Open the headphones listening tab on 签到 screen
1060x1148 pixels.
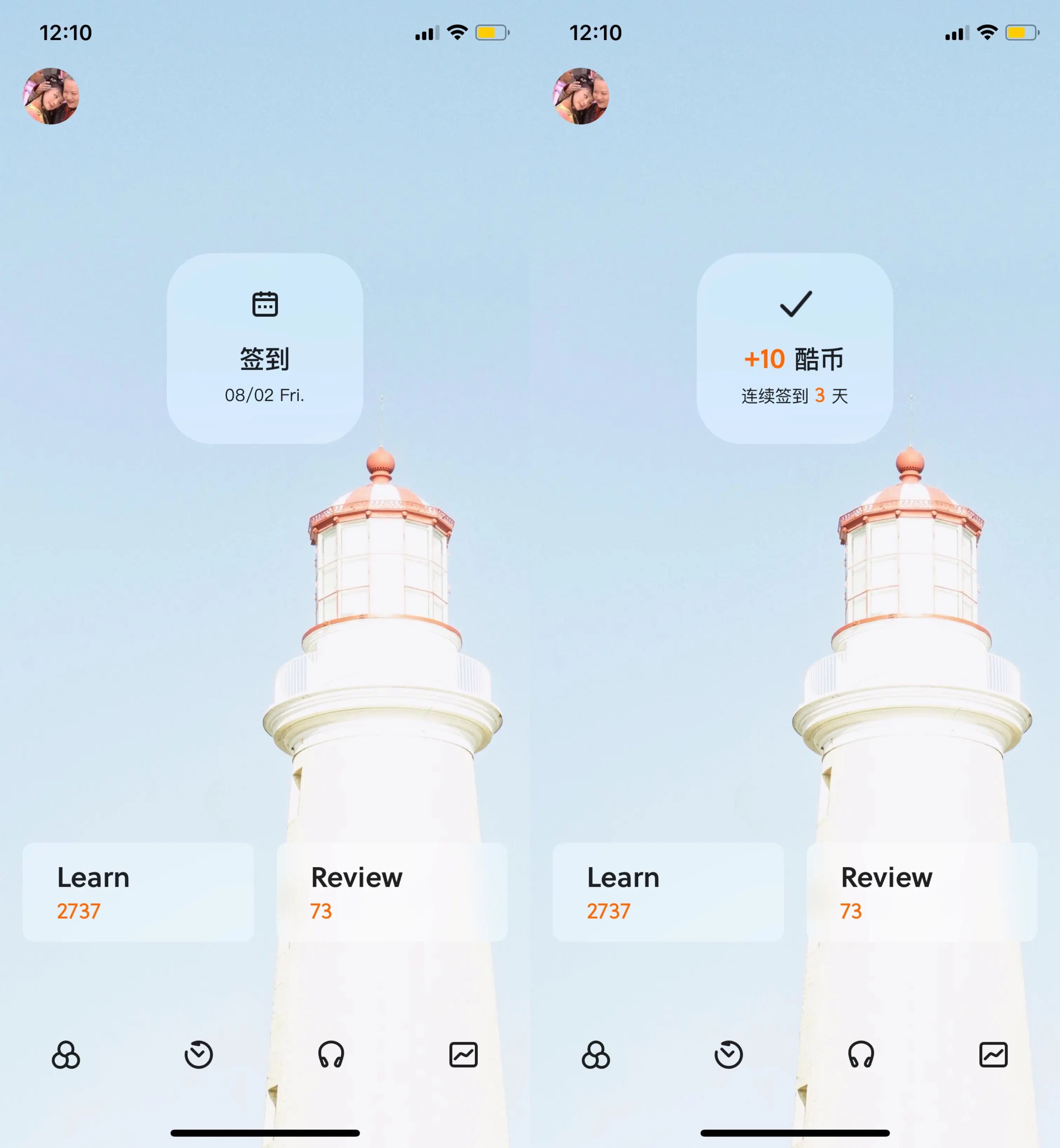pyautogui.click(x=331, y=1054)
